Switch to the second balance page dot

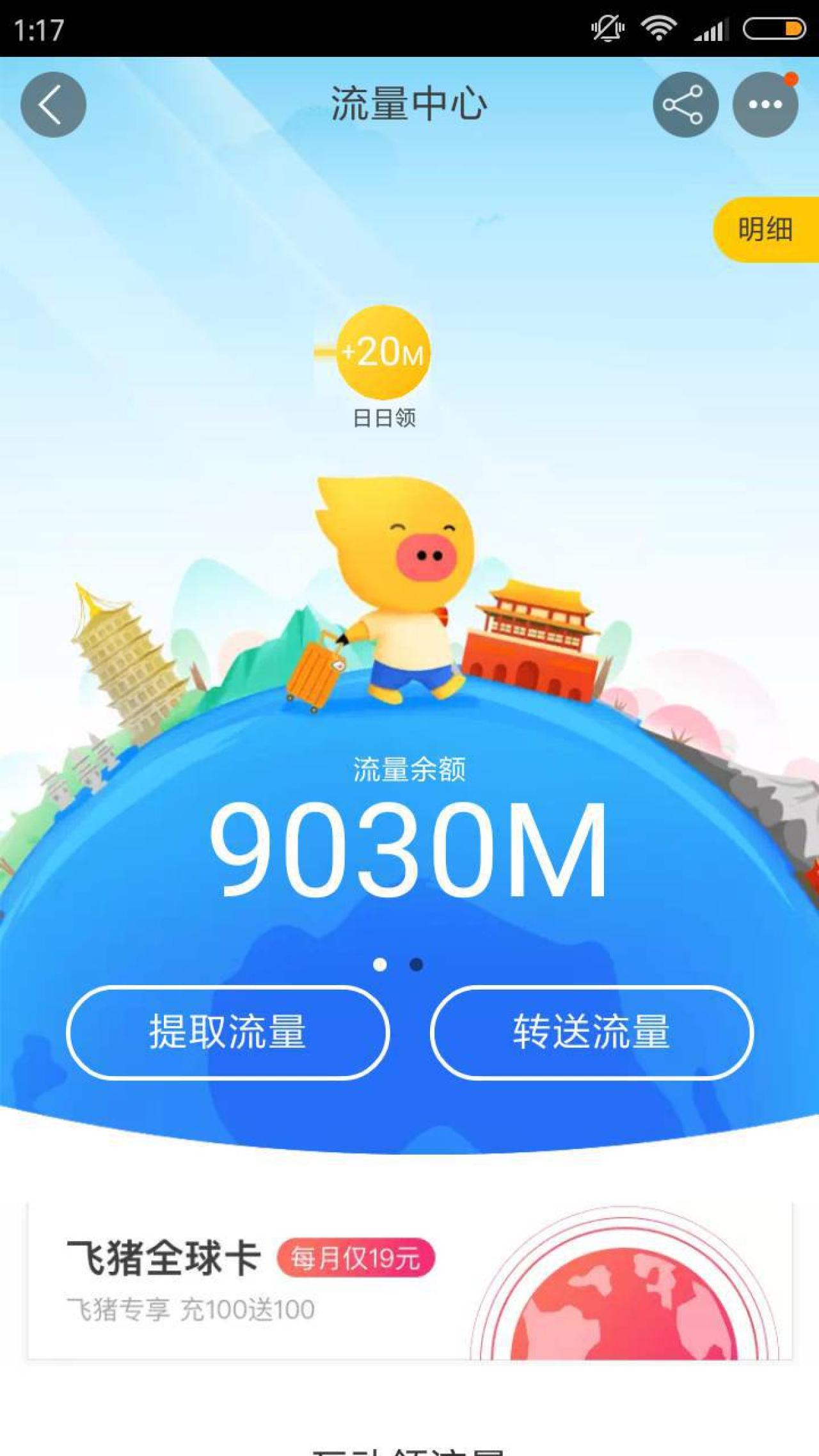(417, 964)
